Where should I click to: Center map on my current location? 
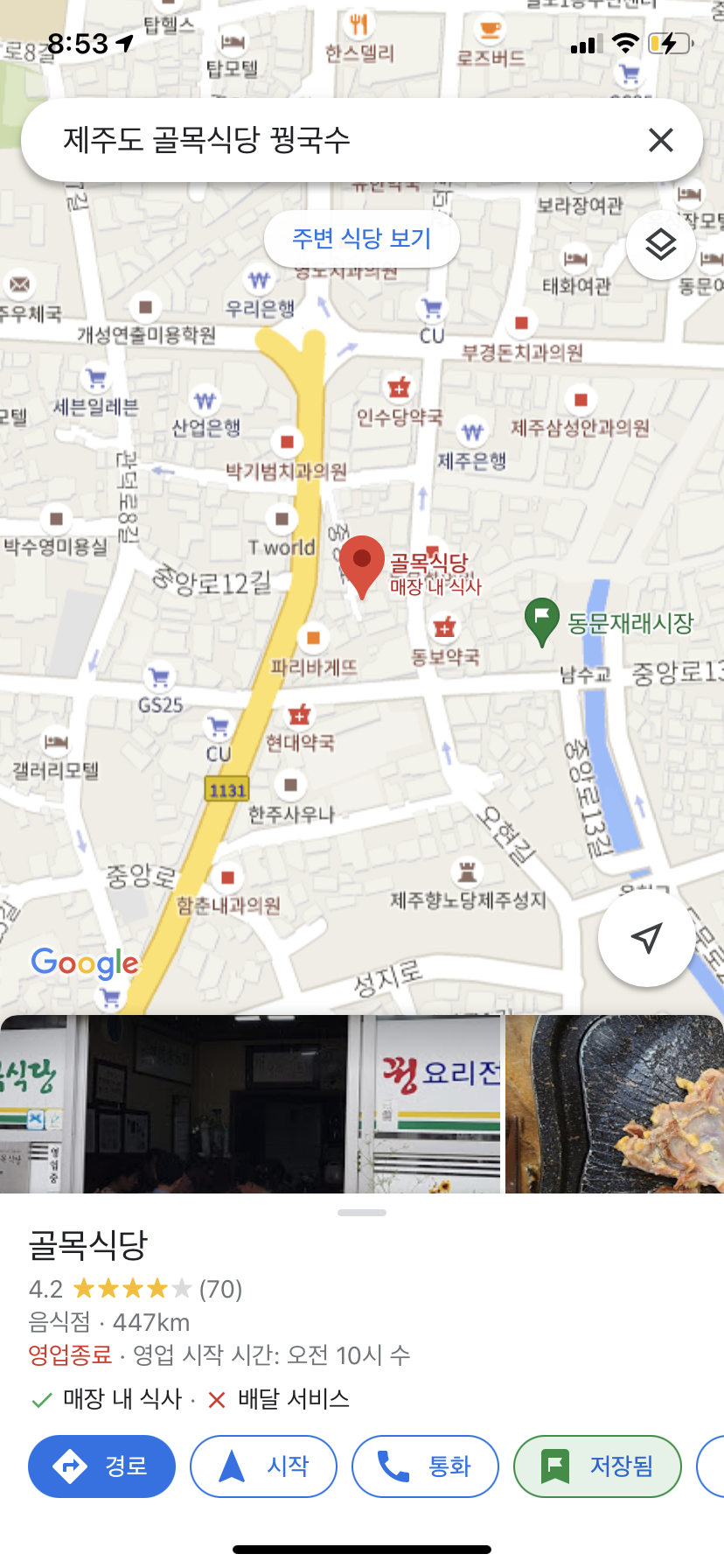click(645, 938)
